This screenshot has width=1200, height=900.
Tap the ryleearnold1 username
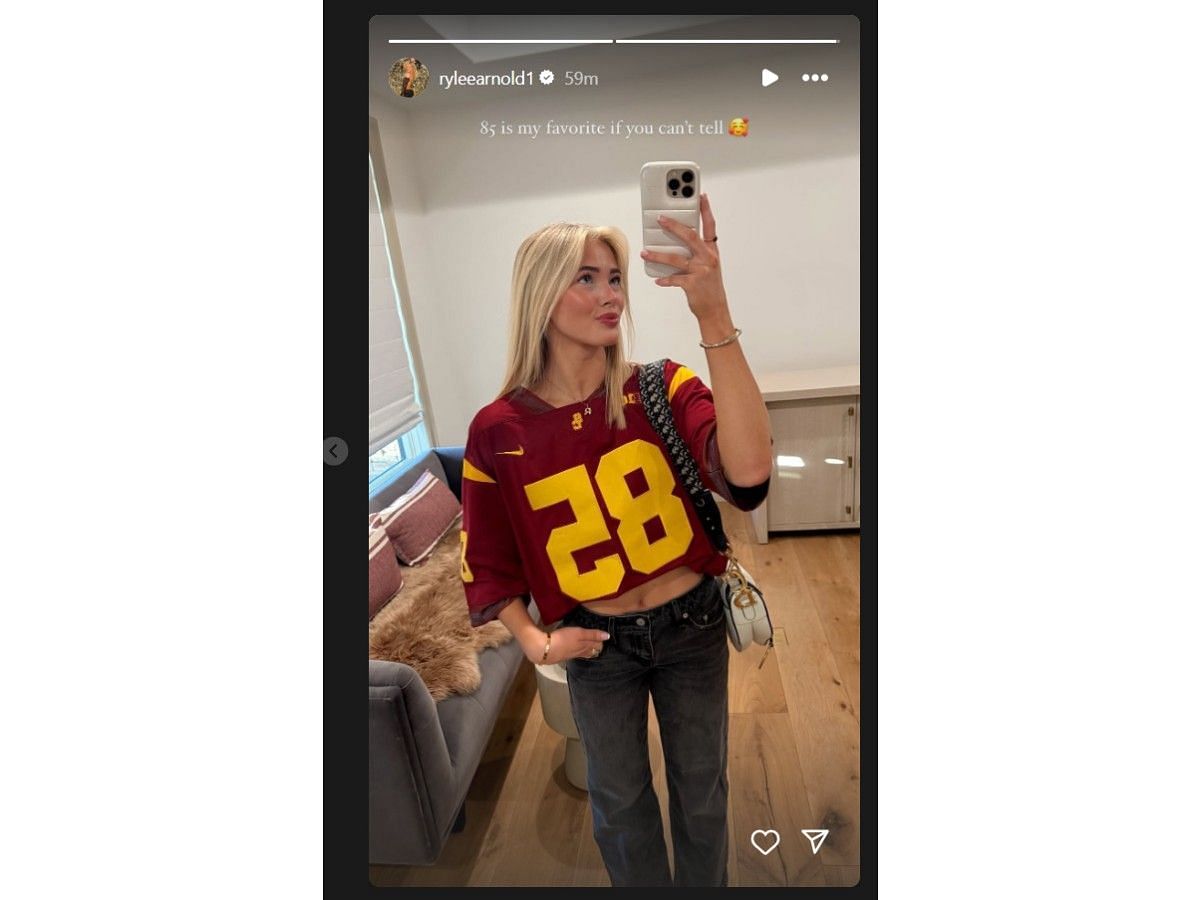486,78
